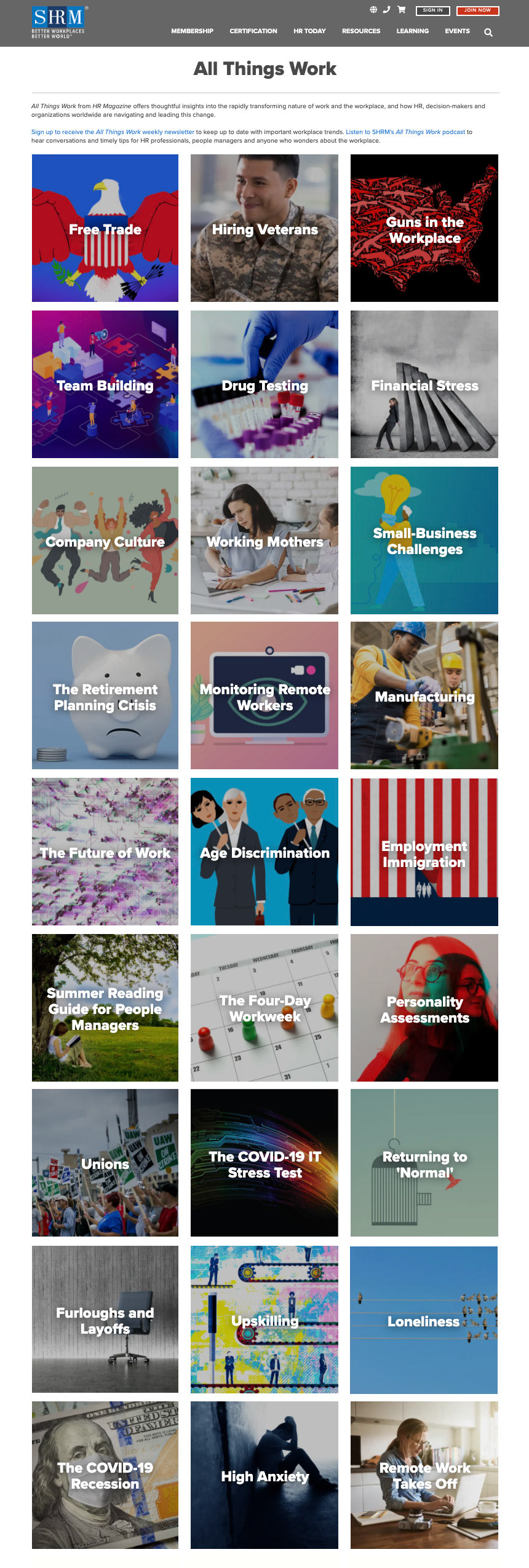
Task: View the Age Discrimination tile
Action: click(x=264, y=852)
